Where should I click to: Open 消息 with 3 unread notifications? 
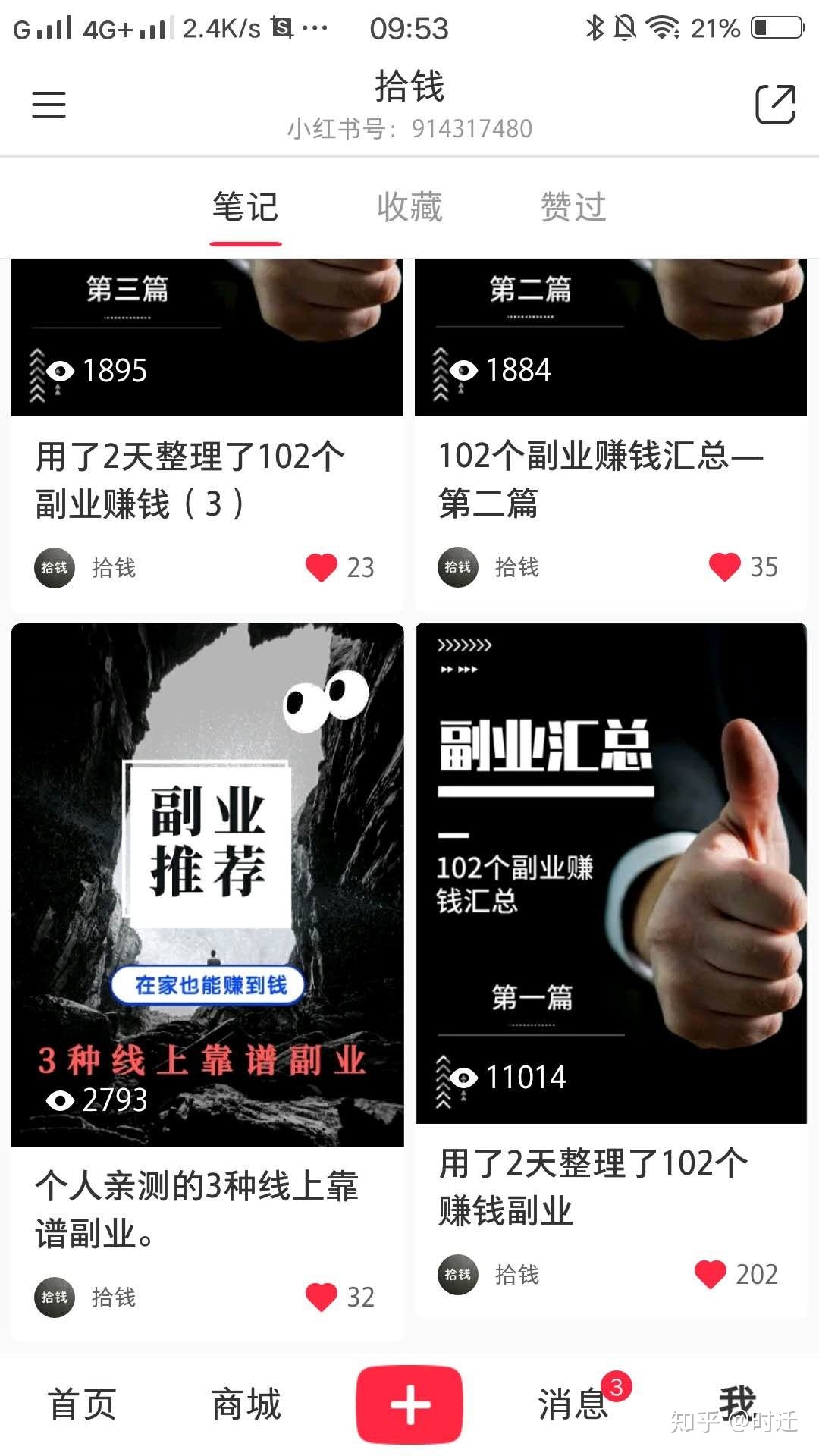point(574,1404)
